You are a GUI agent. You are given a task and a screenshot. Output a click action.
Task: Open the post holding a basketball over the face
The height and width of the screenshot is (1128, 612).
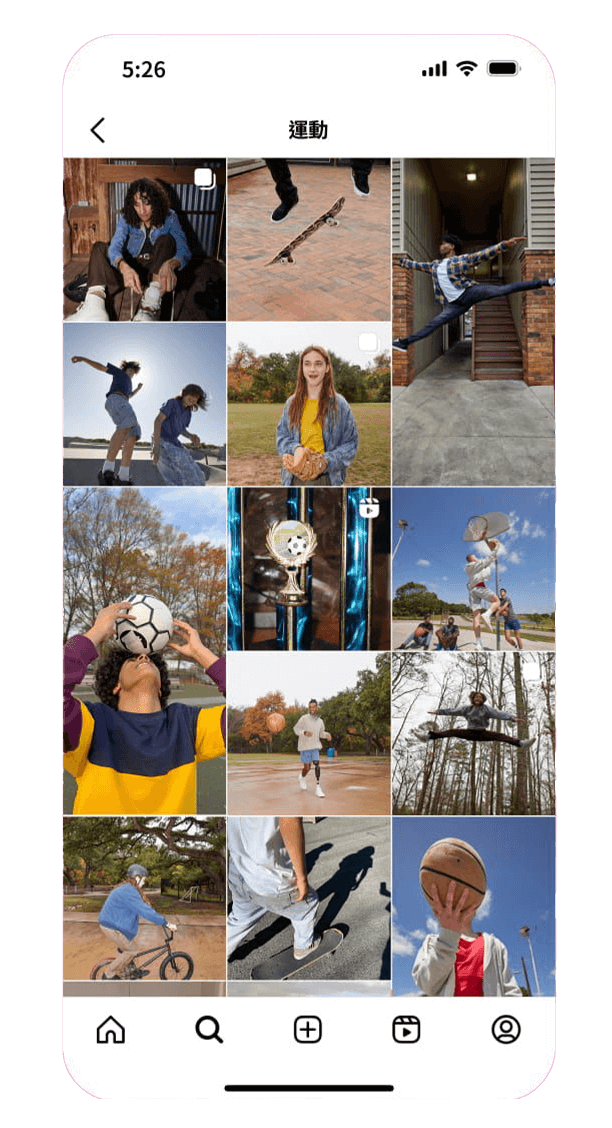473,905
